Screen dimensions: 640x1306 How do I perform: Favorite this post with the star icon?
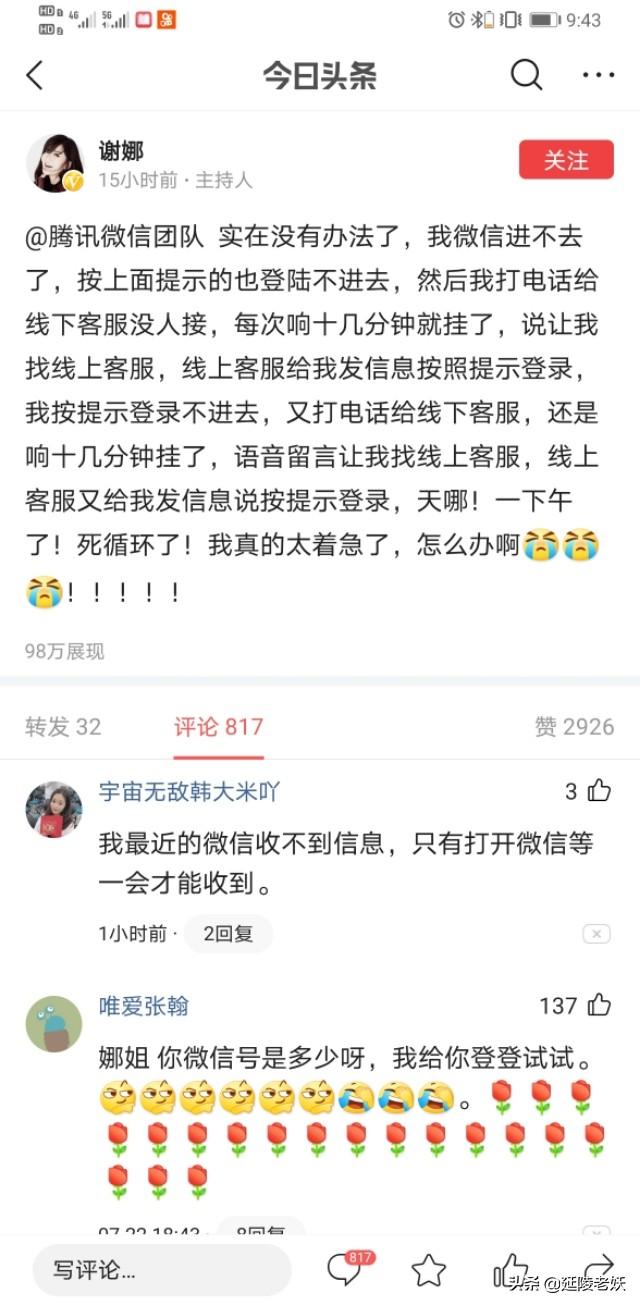429,1270
